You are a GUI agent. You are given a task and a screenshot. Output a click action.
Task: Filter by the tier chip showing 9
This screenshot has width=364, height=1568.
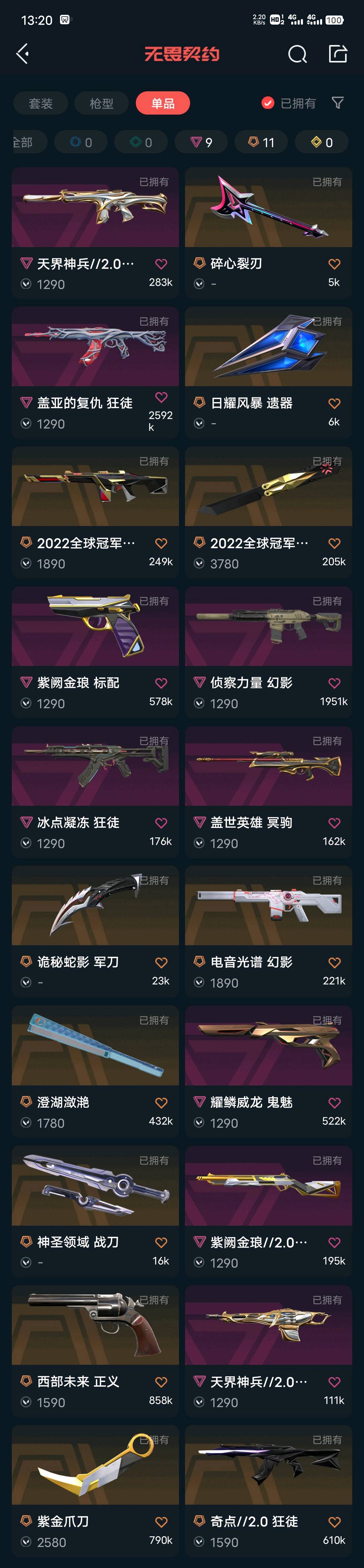(202, 143)
